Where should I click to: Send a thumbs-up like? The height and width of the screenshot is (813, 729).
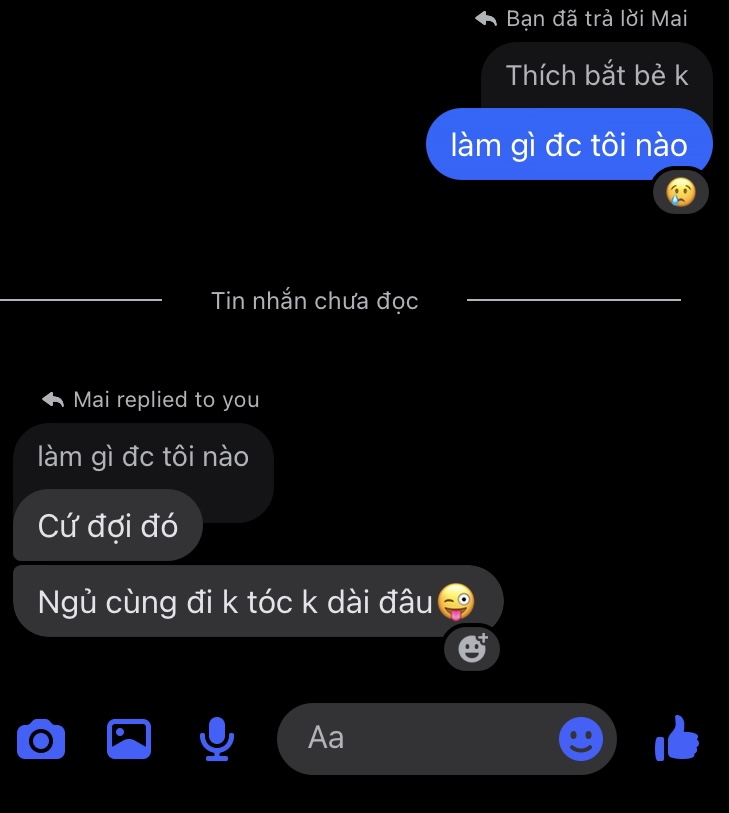677,740
